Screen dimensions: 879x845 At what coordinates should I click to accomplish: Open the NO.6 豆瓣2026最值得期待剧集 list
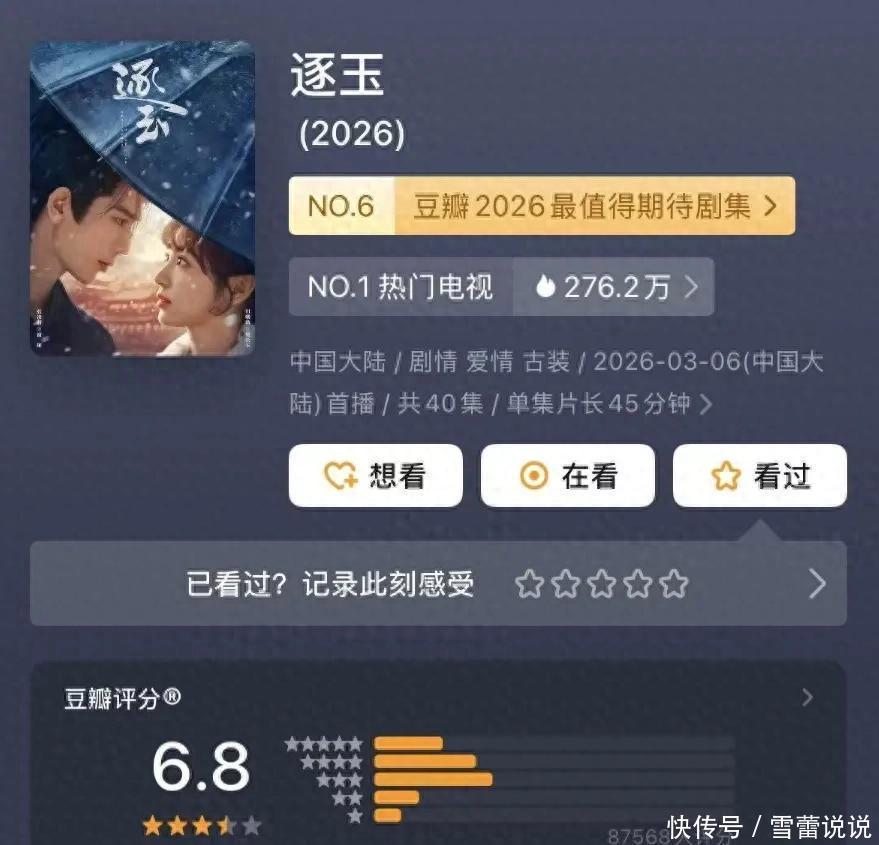pos(541,206)
